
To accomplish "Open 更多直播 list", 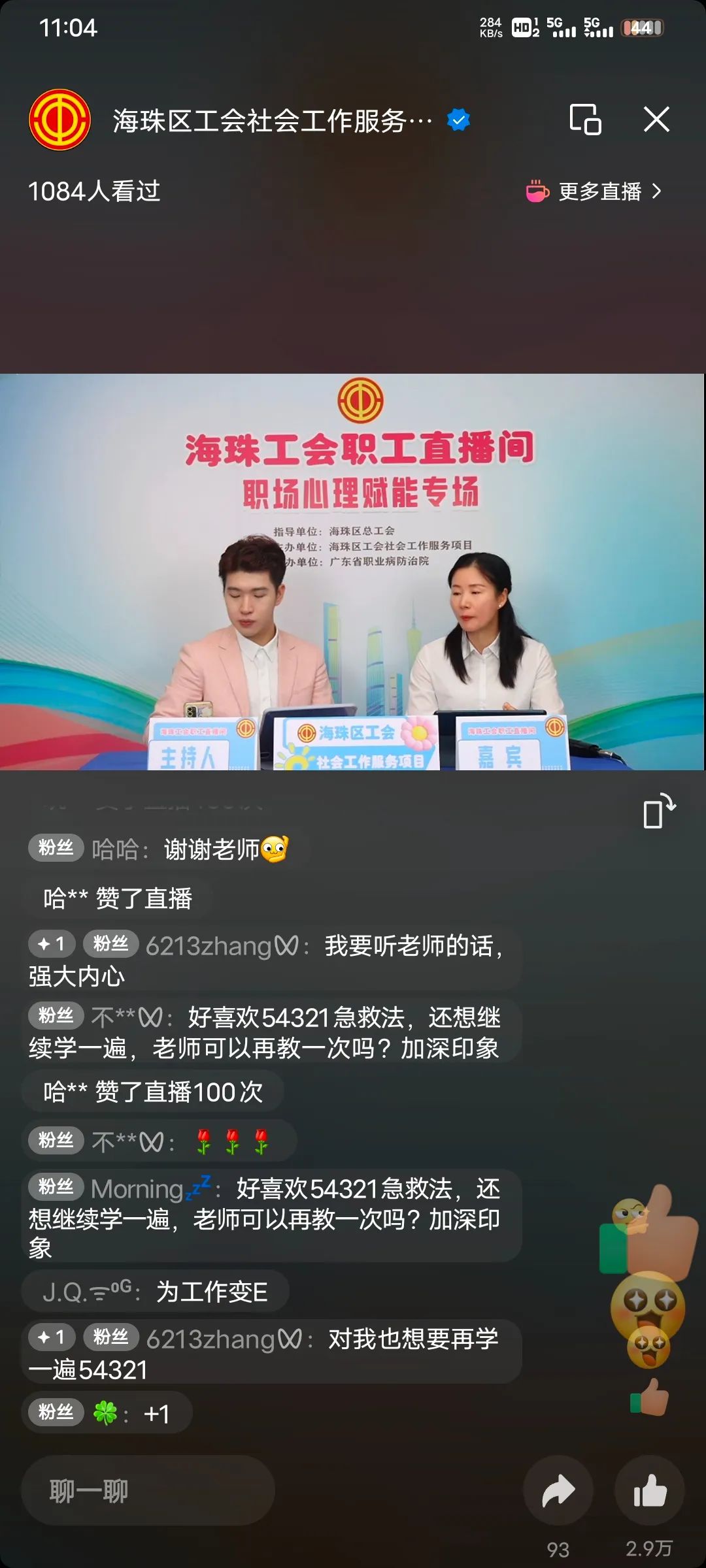I will [595, 191].
